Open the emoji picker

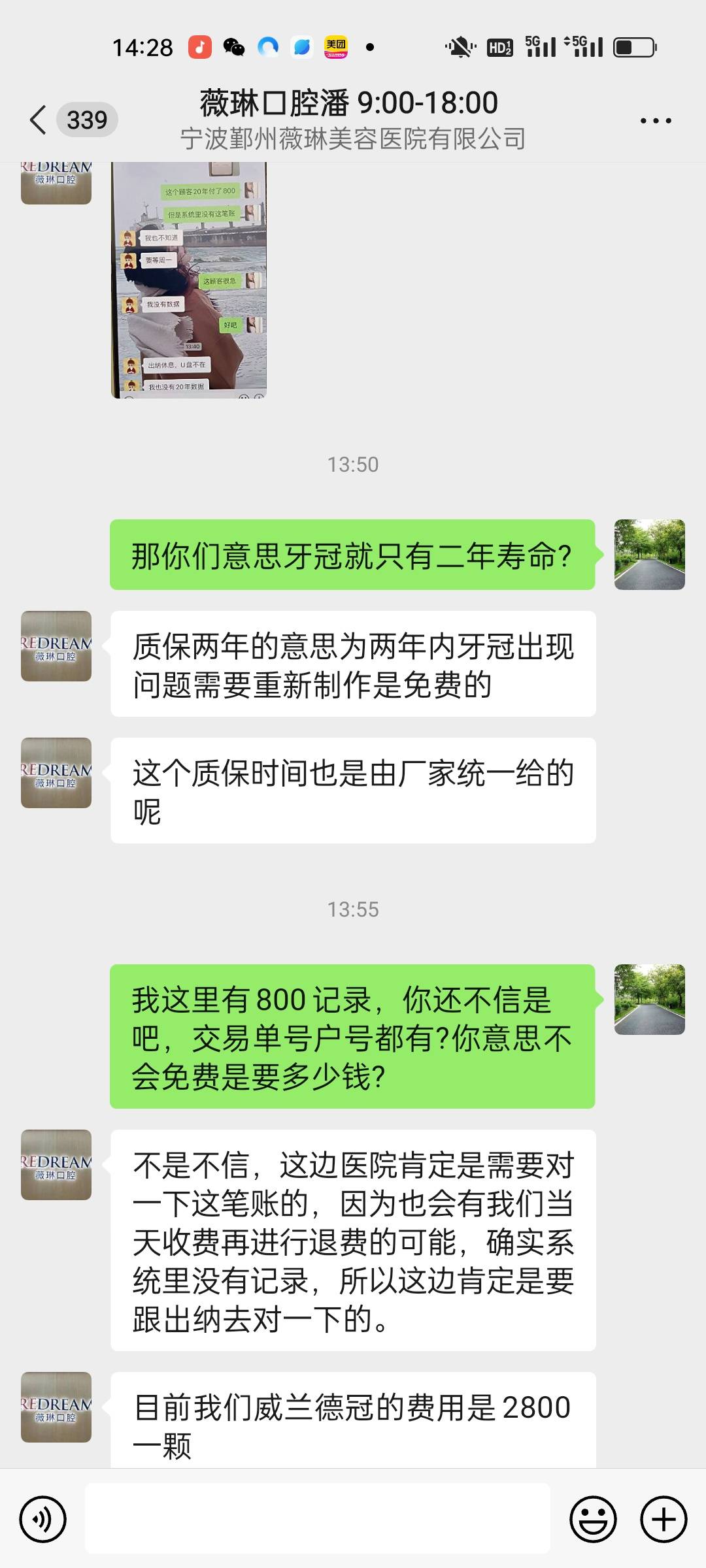coord(593,1519)
